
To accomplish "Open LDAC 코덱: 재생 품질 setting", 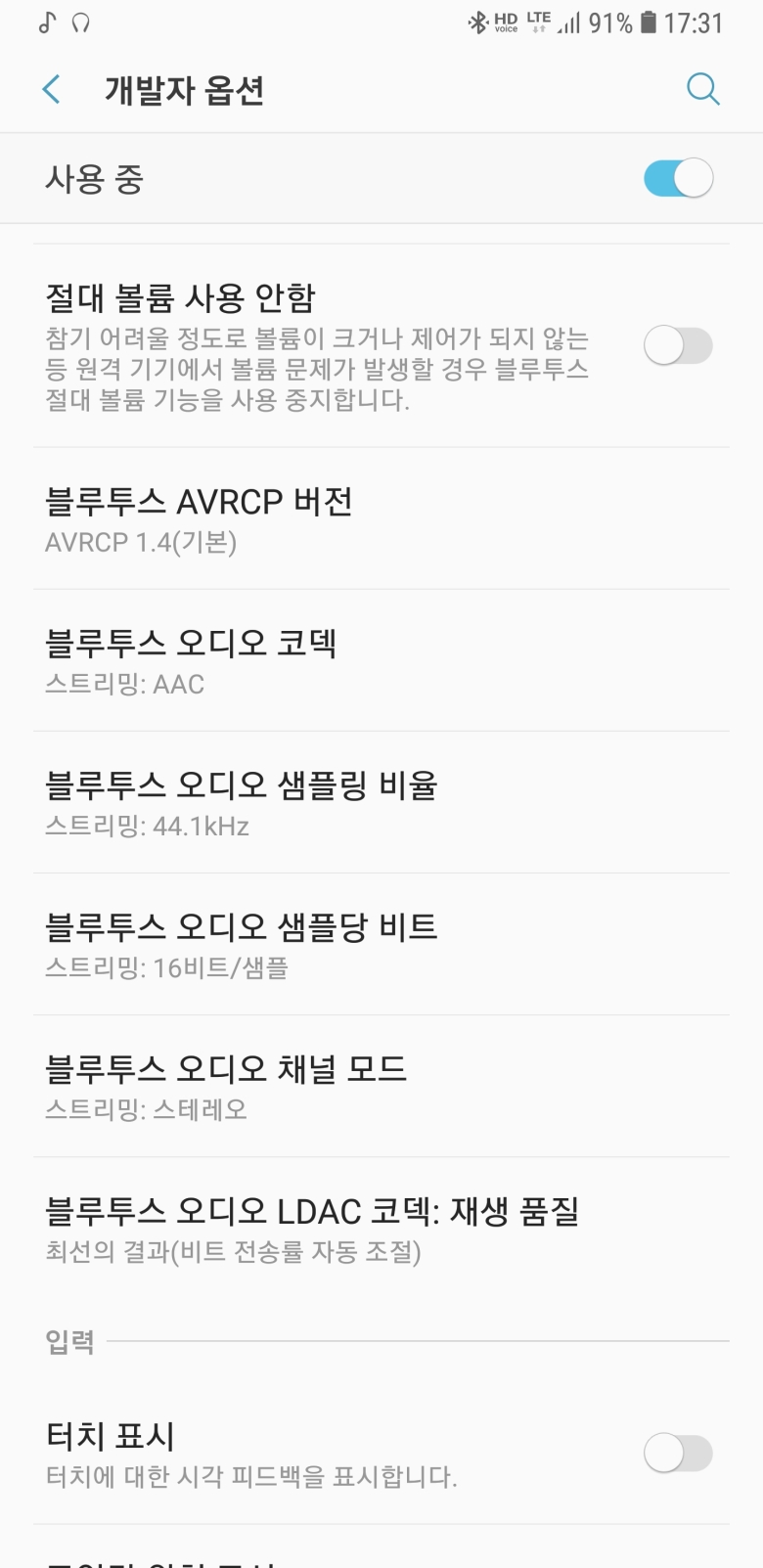I will (381, 1228).
